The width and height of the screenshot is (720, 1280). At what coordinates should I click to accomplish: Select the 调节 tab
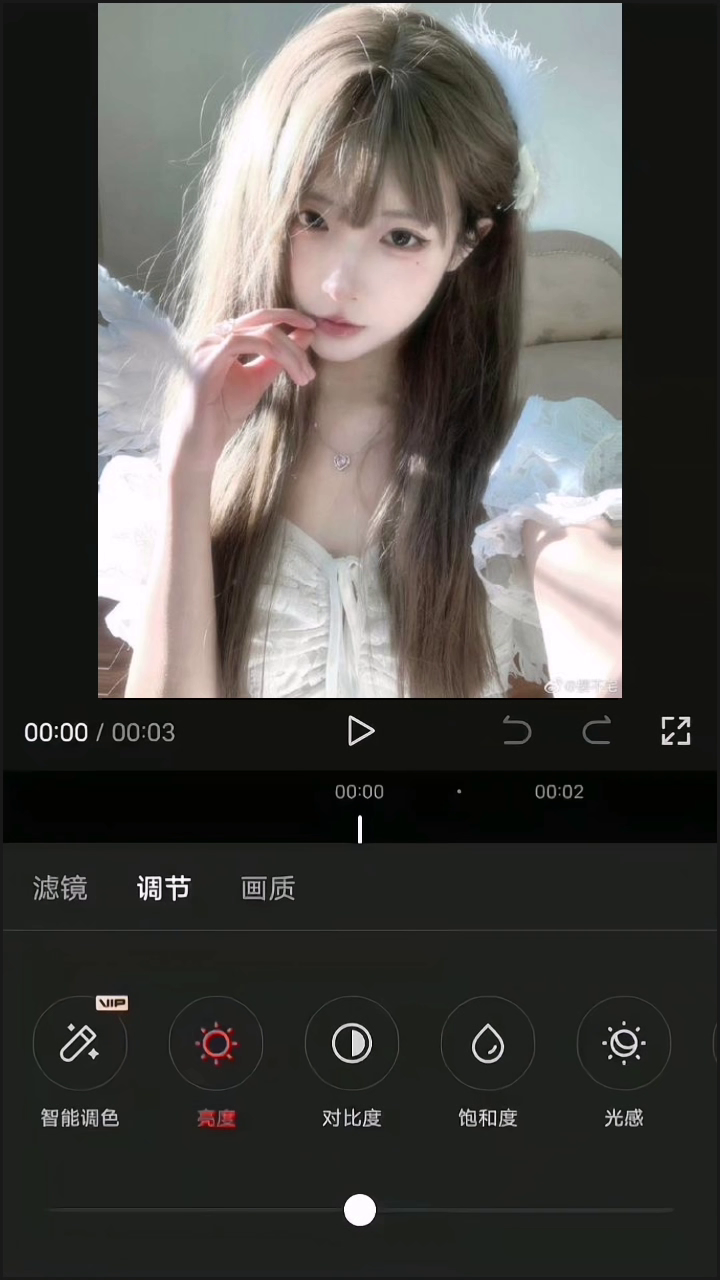click(163, 888)
